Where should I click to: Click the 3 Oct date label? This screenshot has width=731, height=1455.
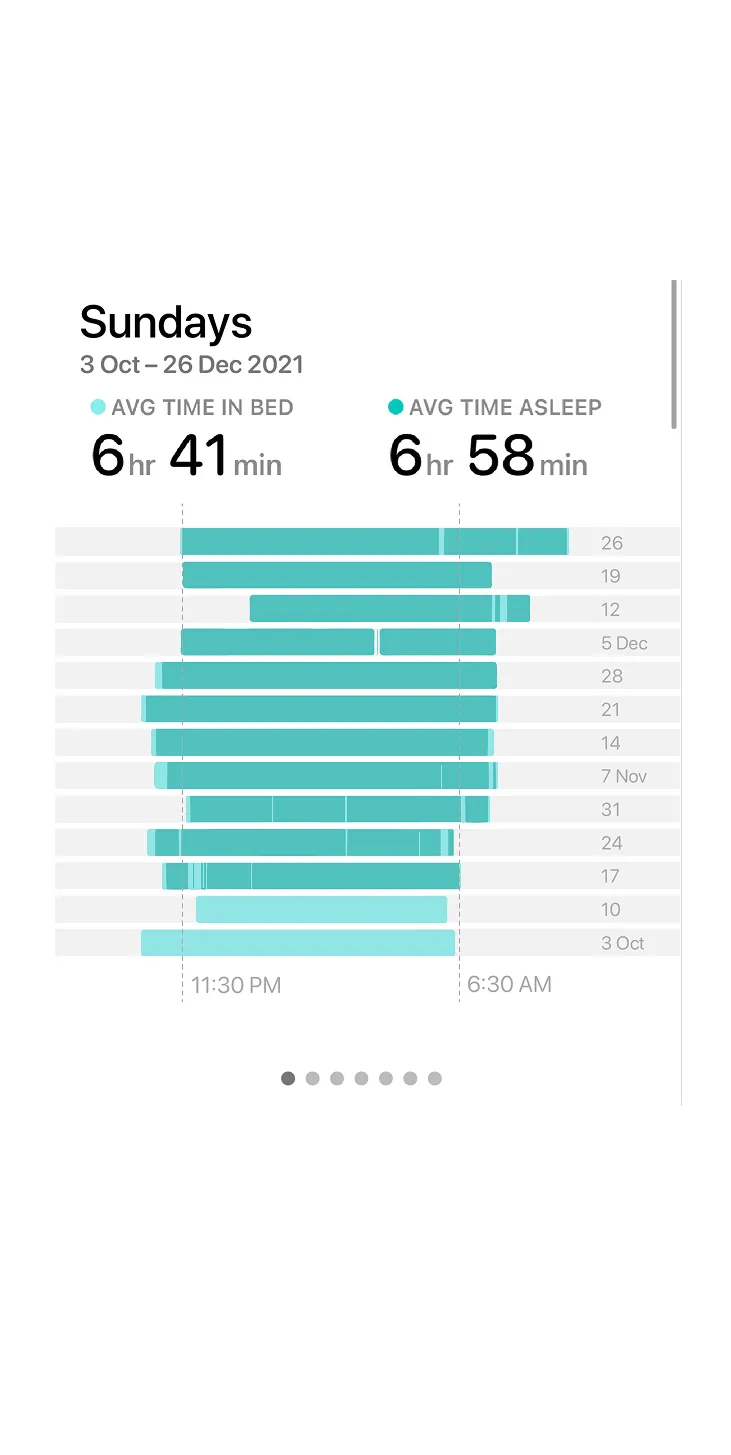click(623, 942)
